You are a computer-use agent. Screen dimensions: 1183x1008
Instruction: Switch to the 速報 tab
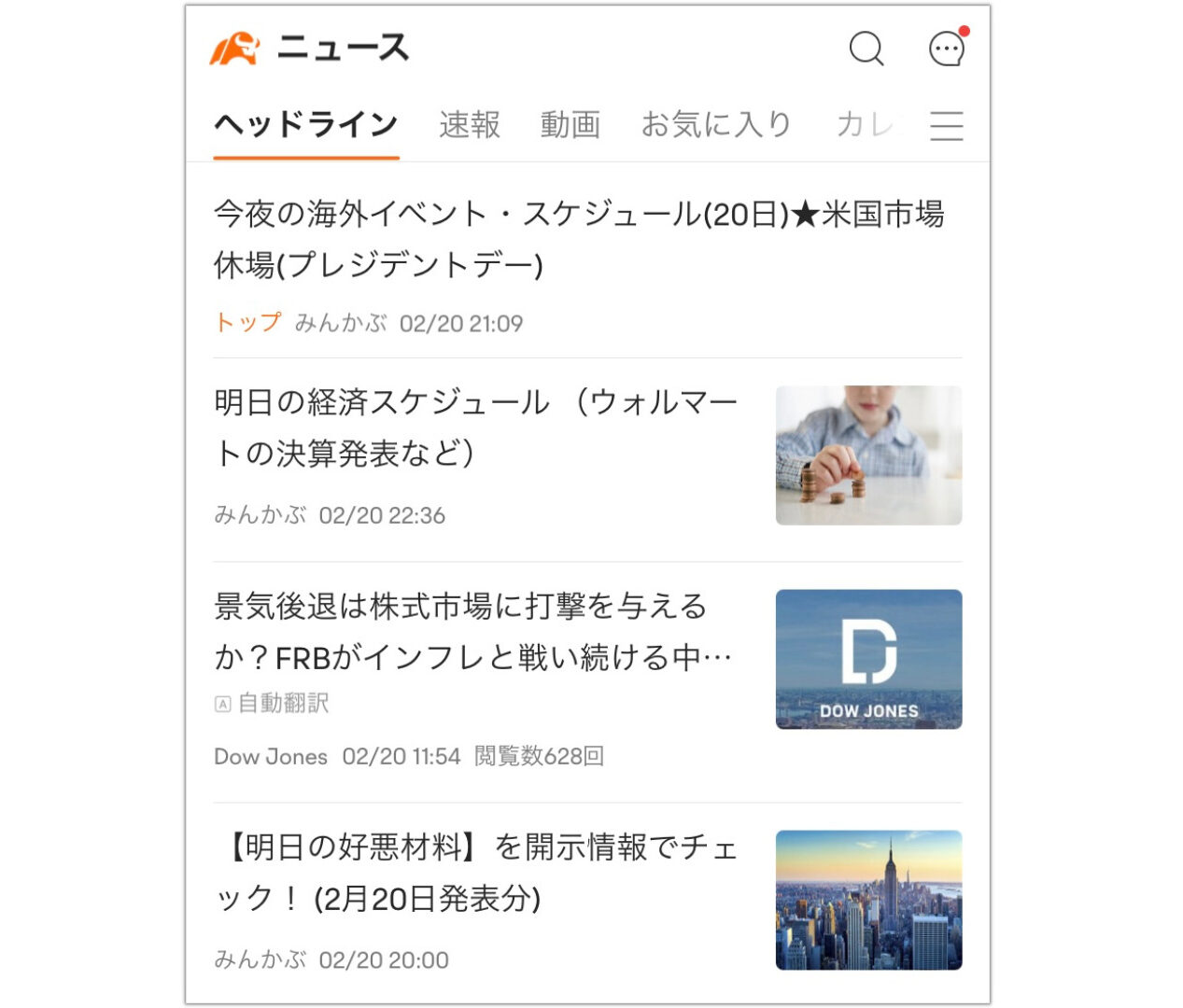pos(470,124)
